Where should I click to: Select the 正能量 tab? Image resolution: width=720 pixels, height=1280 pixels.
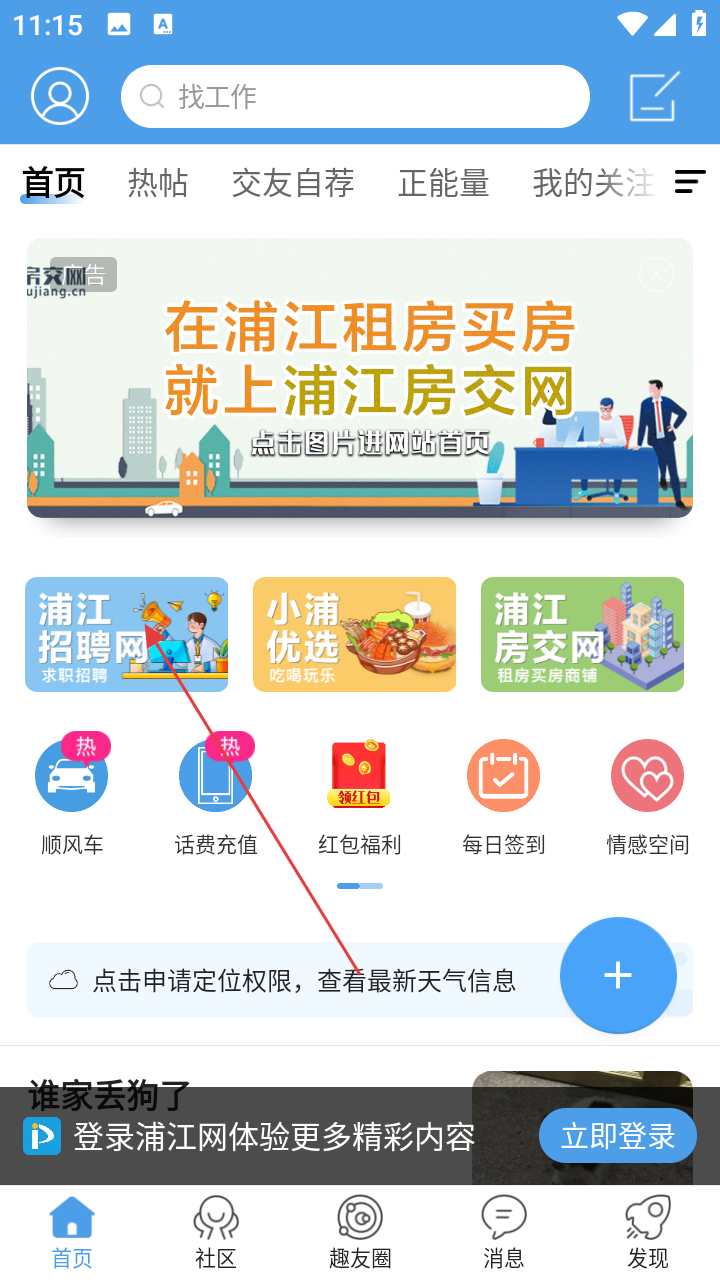pos(443,183)
